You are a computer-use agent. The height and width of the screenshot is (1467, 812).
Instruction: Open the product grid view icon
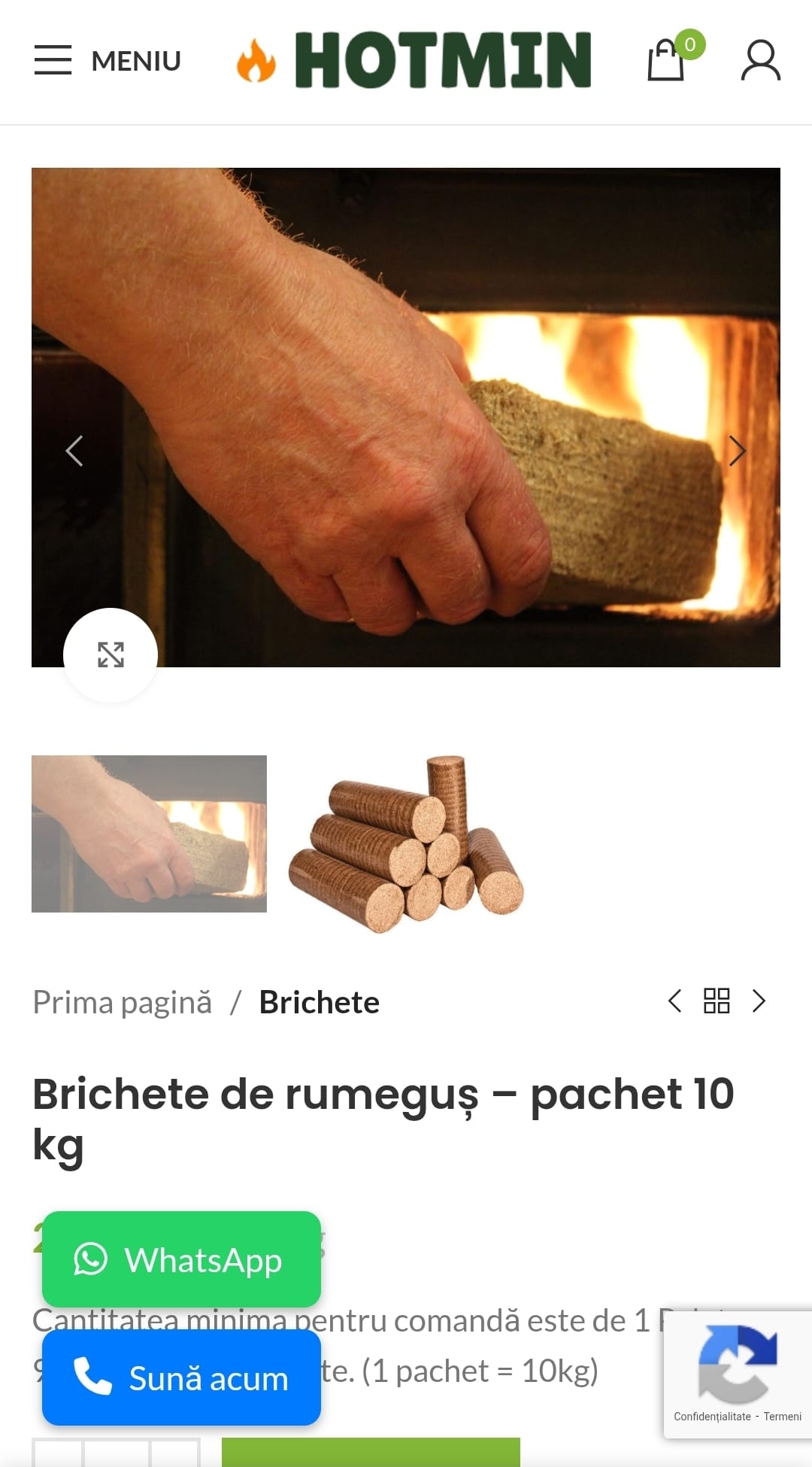pyautogui.click(x=717, y=1001)
